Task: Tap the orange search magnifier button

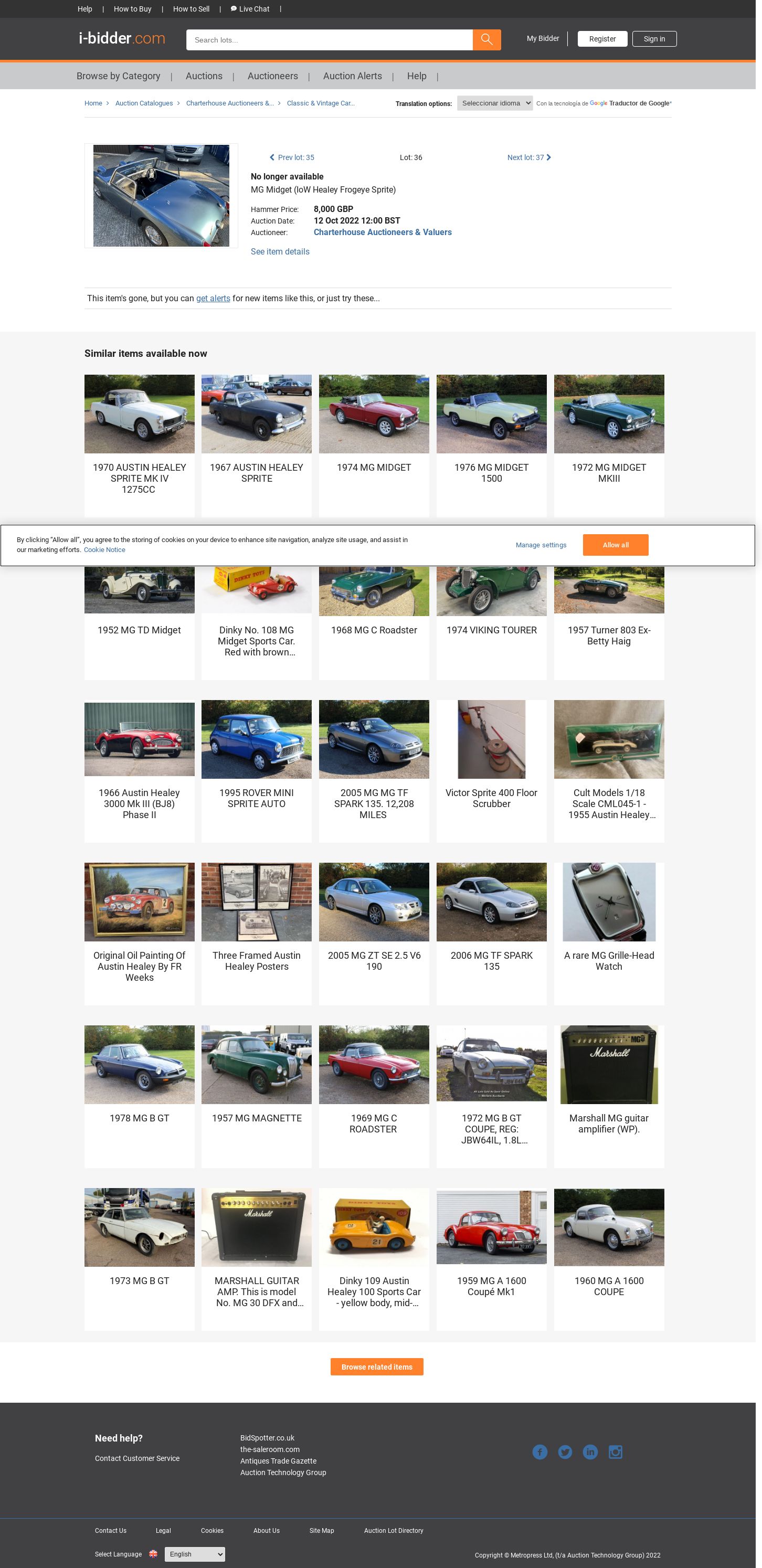Action: [x=486, y=39]
